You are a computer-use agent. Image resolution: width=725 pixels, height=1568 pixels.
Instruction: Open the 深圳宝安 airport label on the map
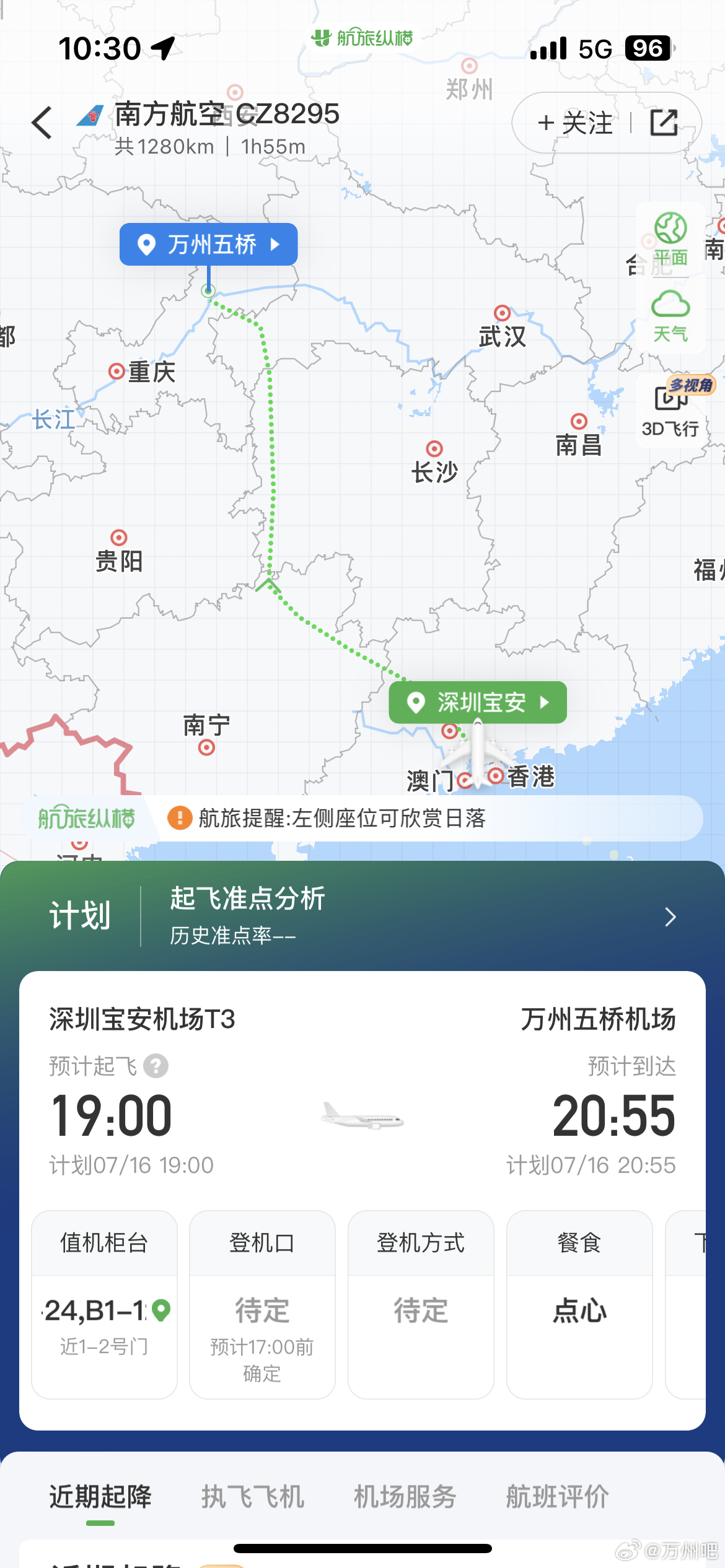tap(478, 702)
